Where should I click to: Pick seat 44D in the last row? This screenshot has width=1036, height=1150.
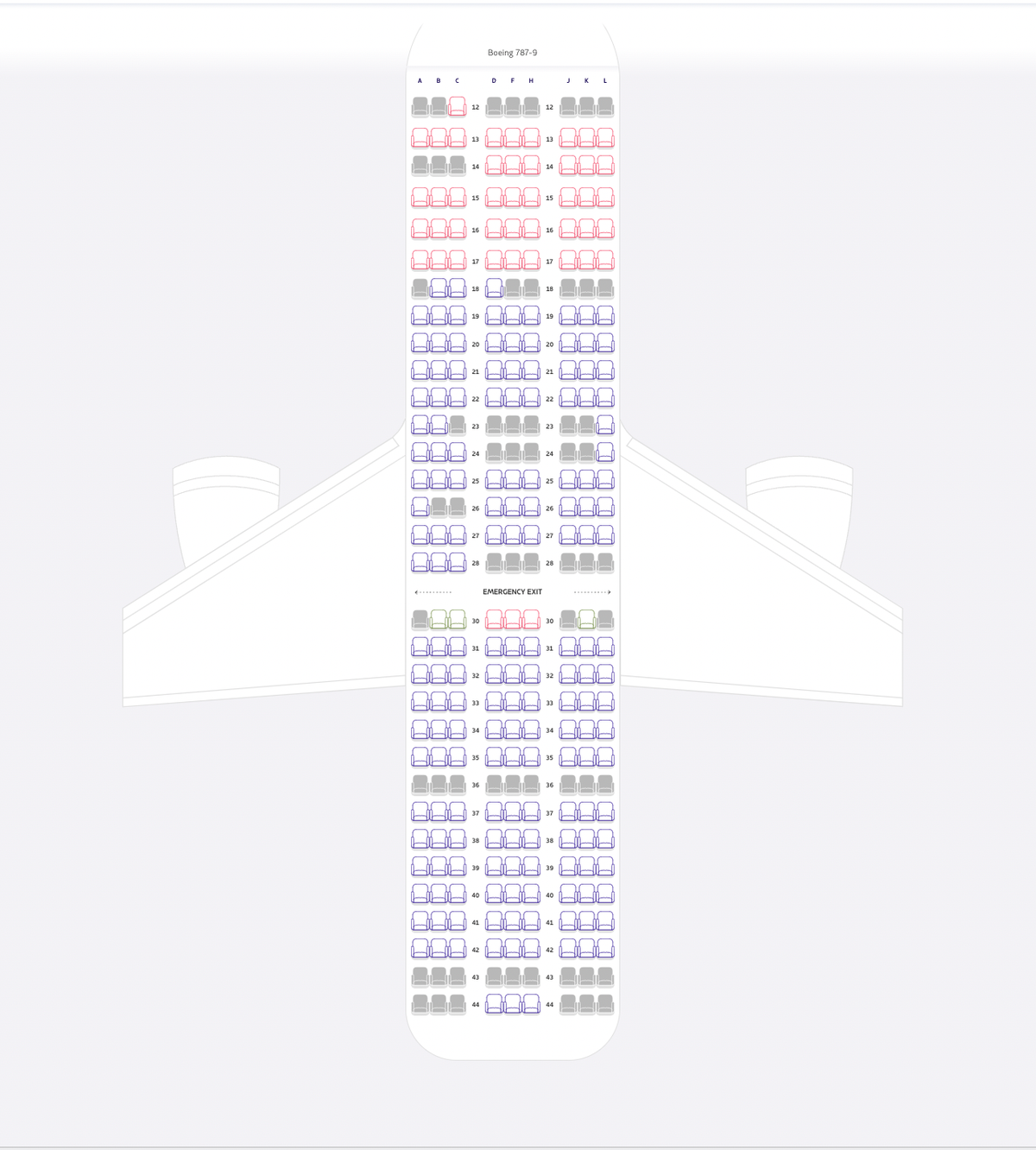[494, 1004]
